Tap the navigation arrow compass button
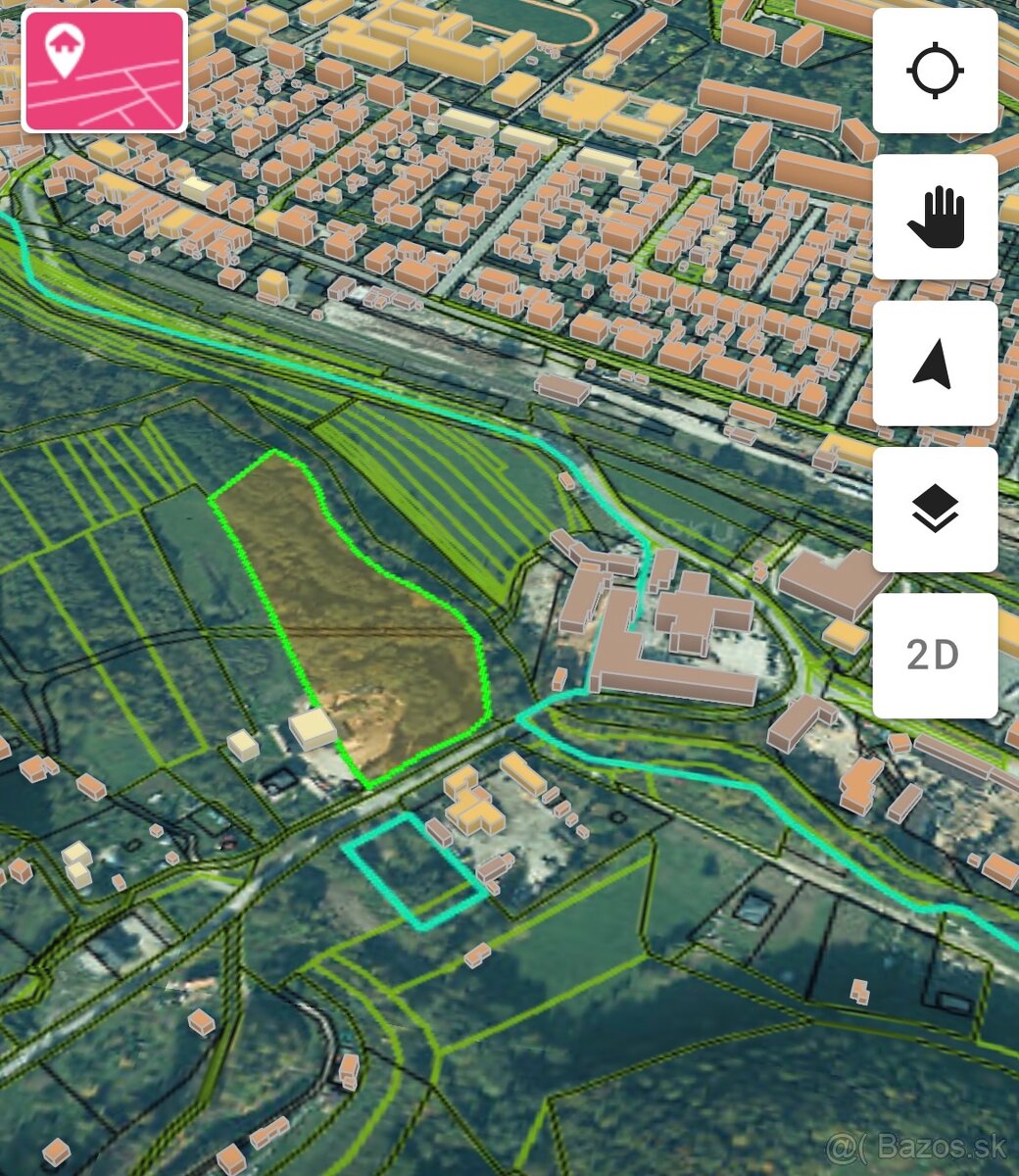1019x1176 pixels. 935,364
